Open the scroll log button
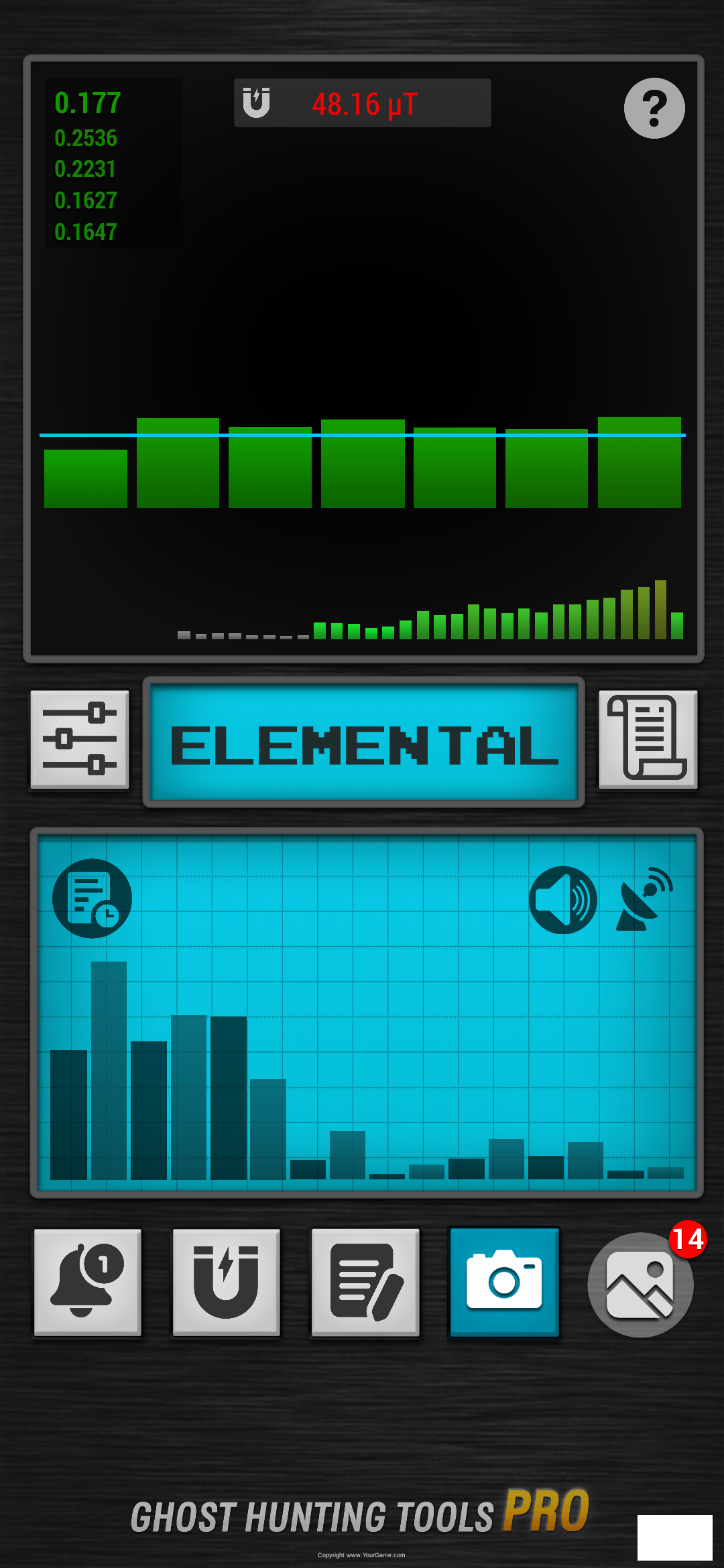724x1568 pixels. point(648,740)
